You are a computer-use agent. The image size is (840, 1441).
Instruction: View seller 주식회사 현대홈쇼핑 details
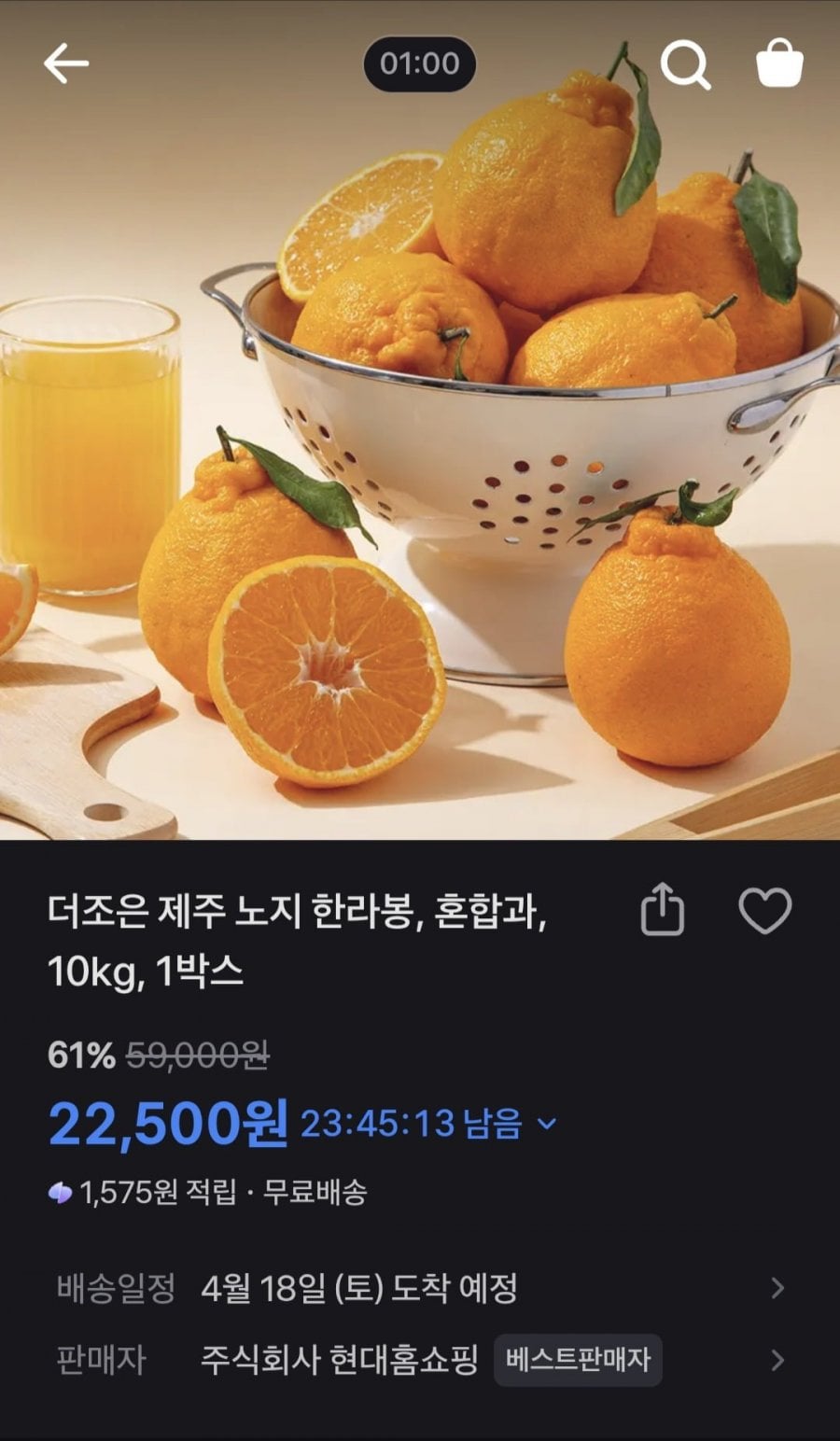(x=420, y=1360)
